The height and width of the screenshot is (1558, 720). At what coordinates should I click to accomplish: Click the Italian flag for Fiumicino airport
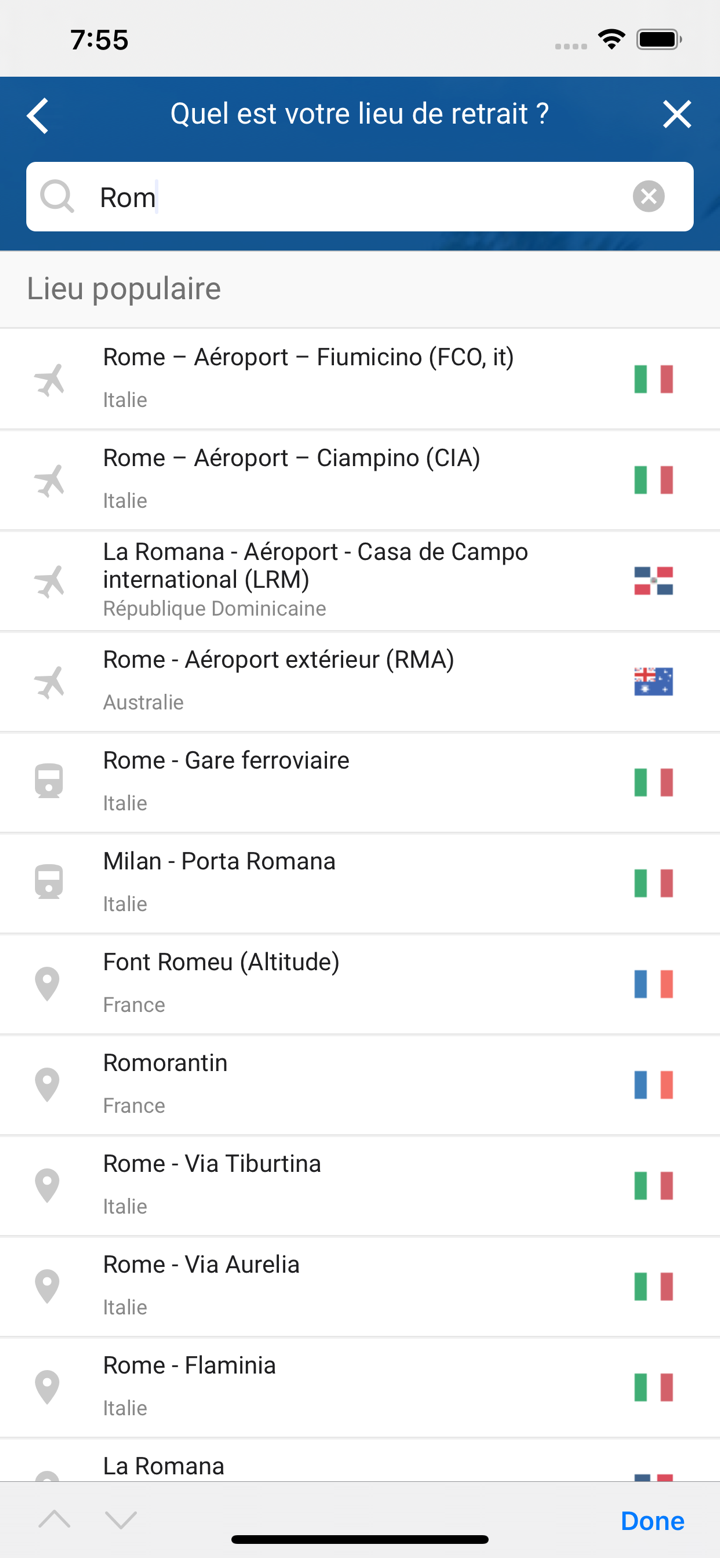652,378
